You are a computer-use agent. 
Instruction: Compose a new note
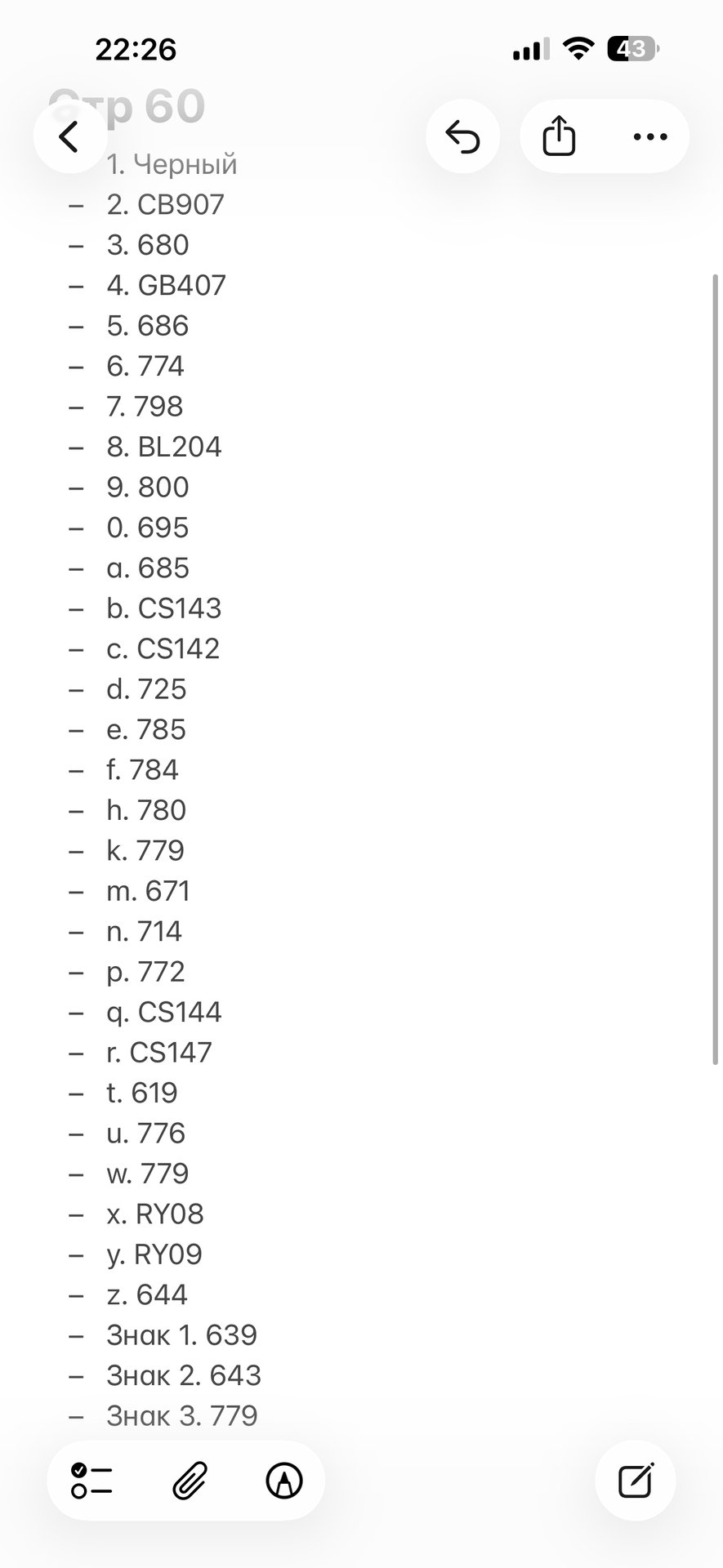coord(635,1480)
